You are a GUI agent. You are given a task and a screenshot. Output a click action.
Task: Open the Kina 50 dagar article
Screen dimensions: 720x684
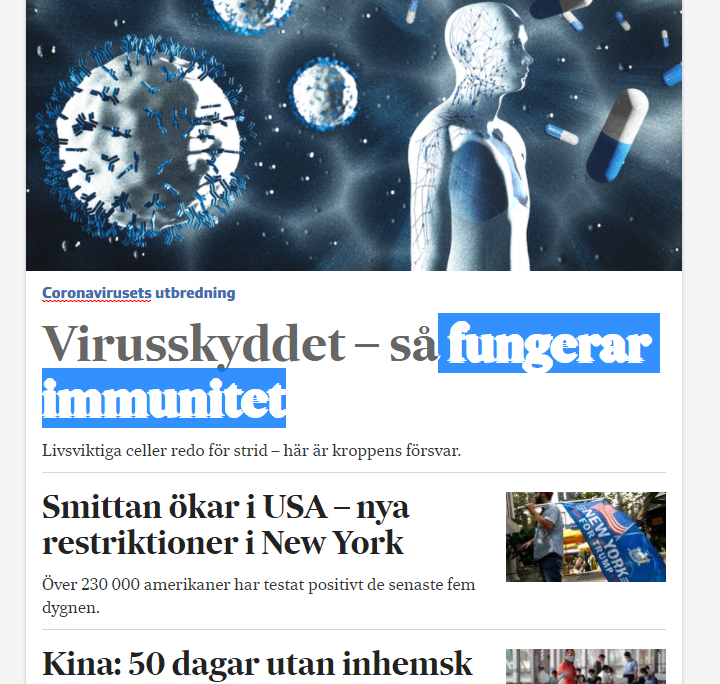(x=257, y=665)
